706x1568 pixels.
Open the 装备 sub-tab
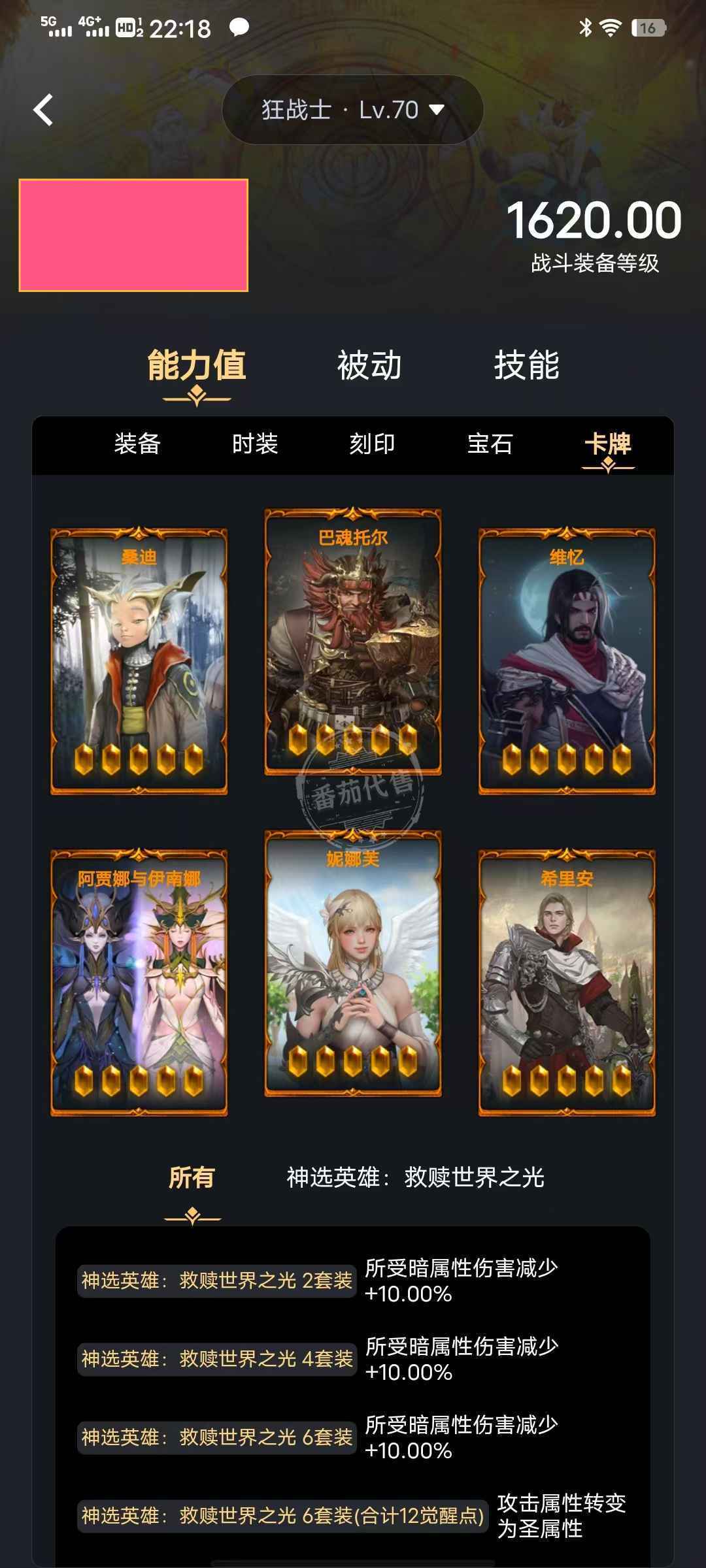click(137, 444)
